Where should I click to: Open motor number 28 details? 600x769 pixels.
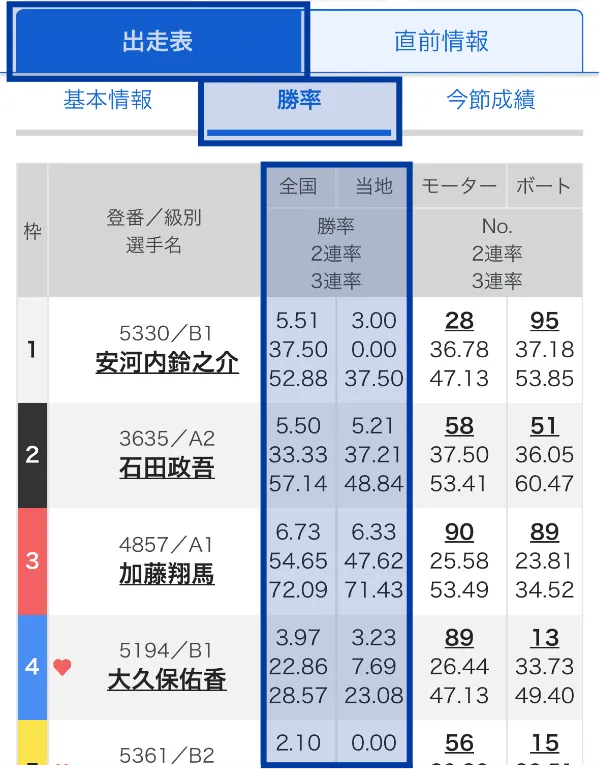point(459,321)
